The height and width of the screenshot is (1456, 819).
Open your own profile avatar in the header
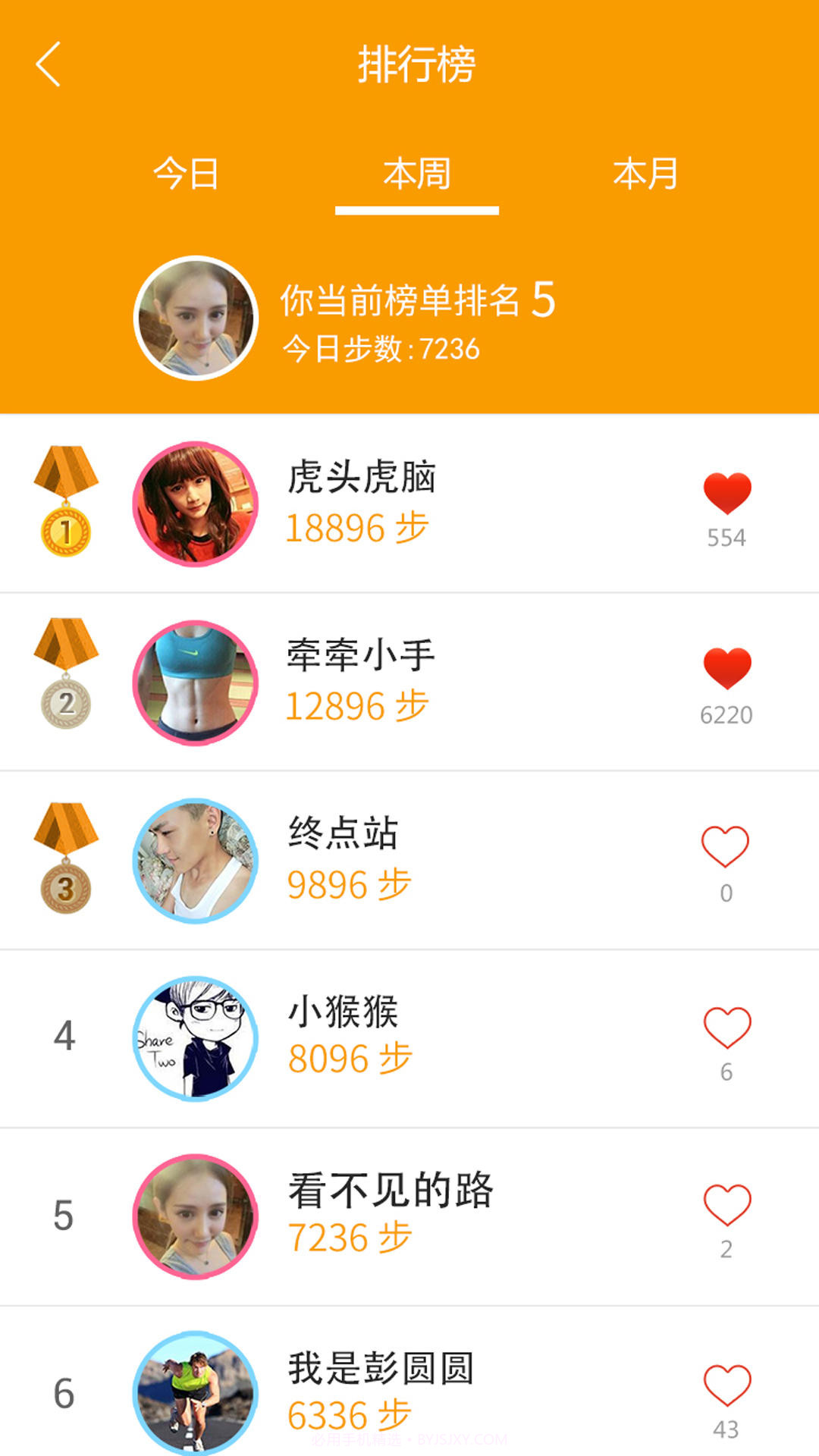tap(195, 318)
